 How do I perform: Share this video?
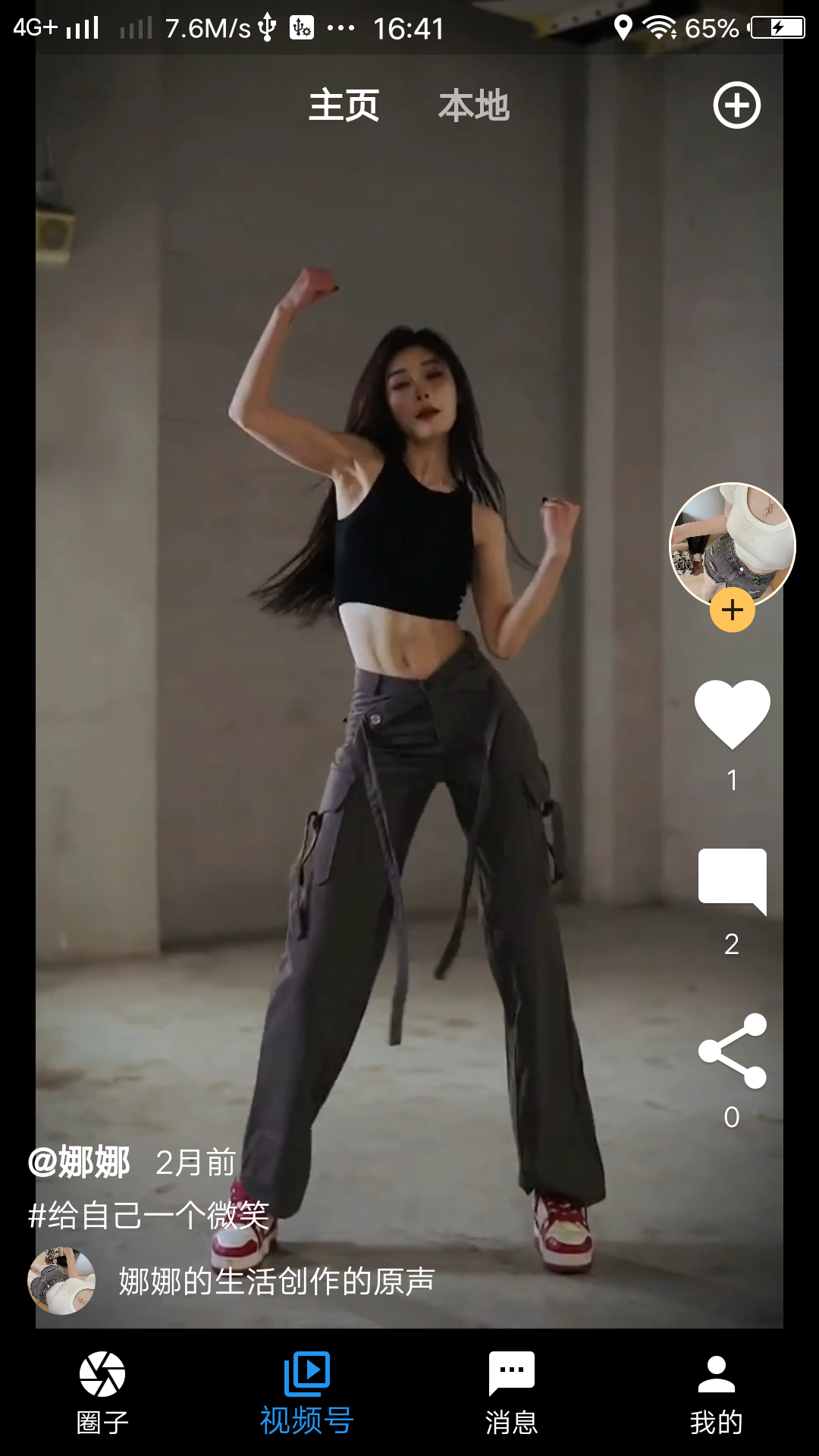pyautogui.click(x=732, y=1051)
